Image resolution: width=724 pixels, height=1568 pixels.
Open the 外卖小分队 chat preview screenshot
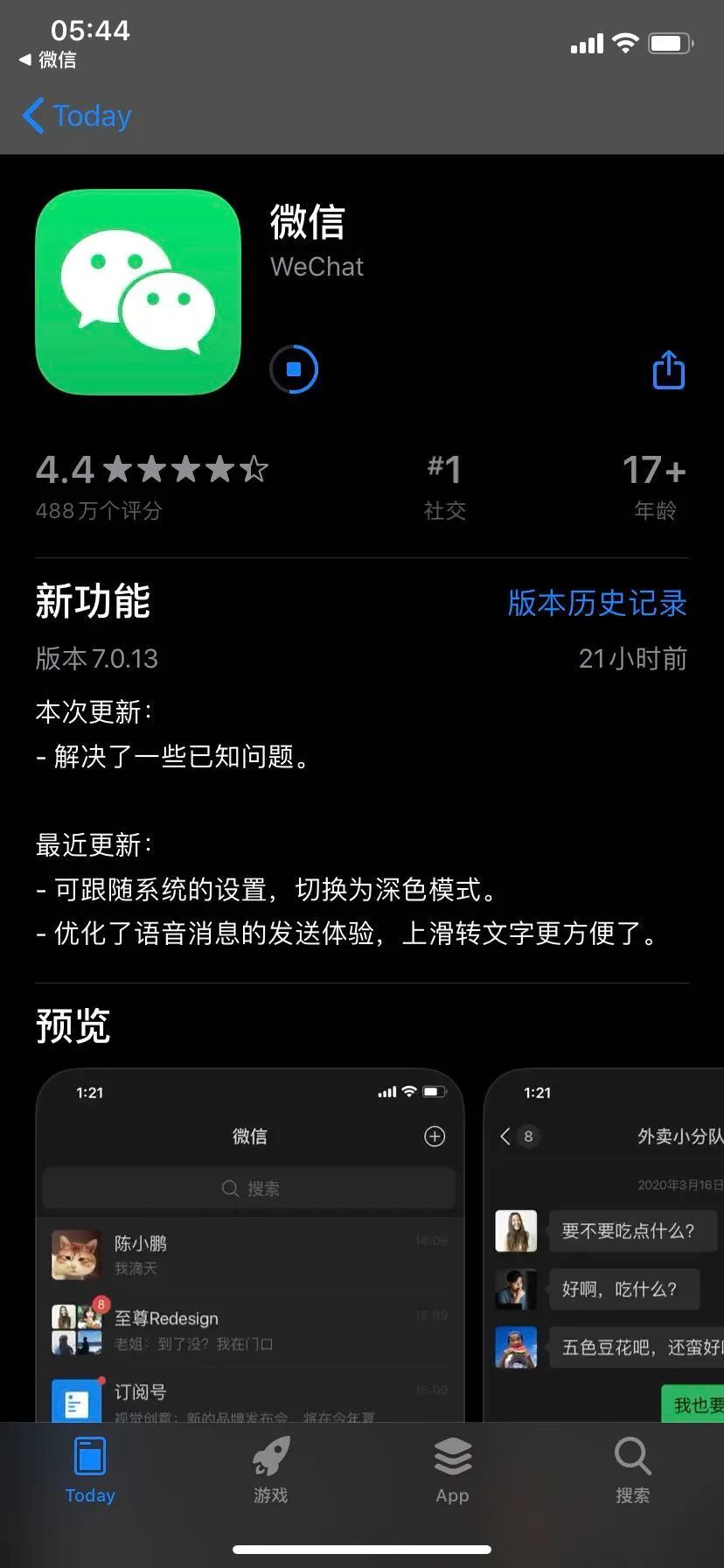[605, 1242]
